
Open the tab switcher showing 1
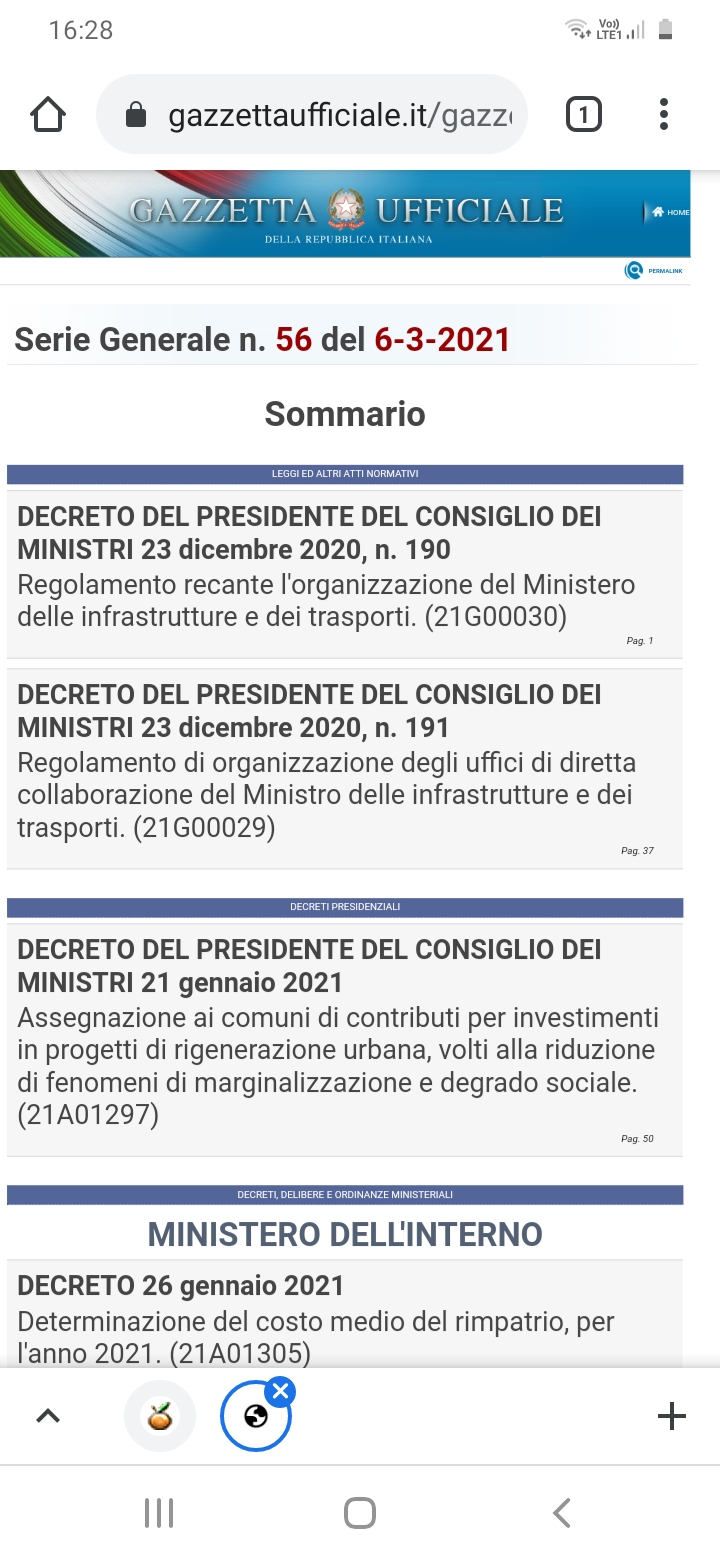(x=583, y=115)
